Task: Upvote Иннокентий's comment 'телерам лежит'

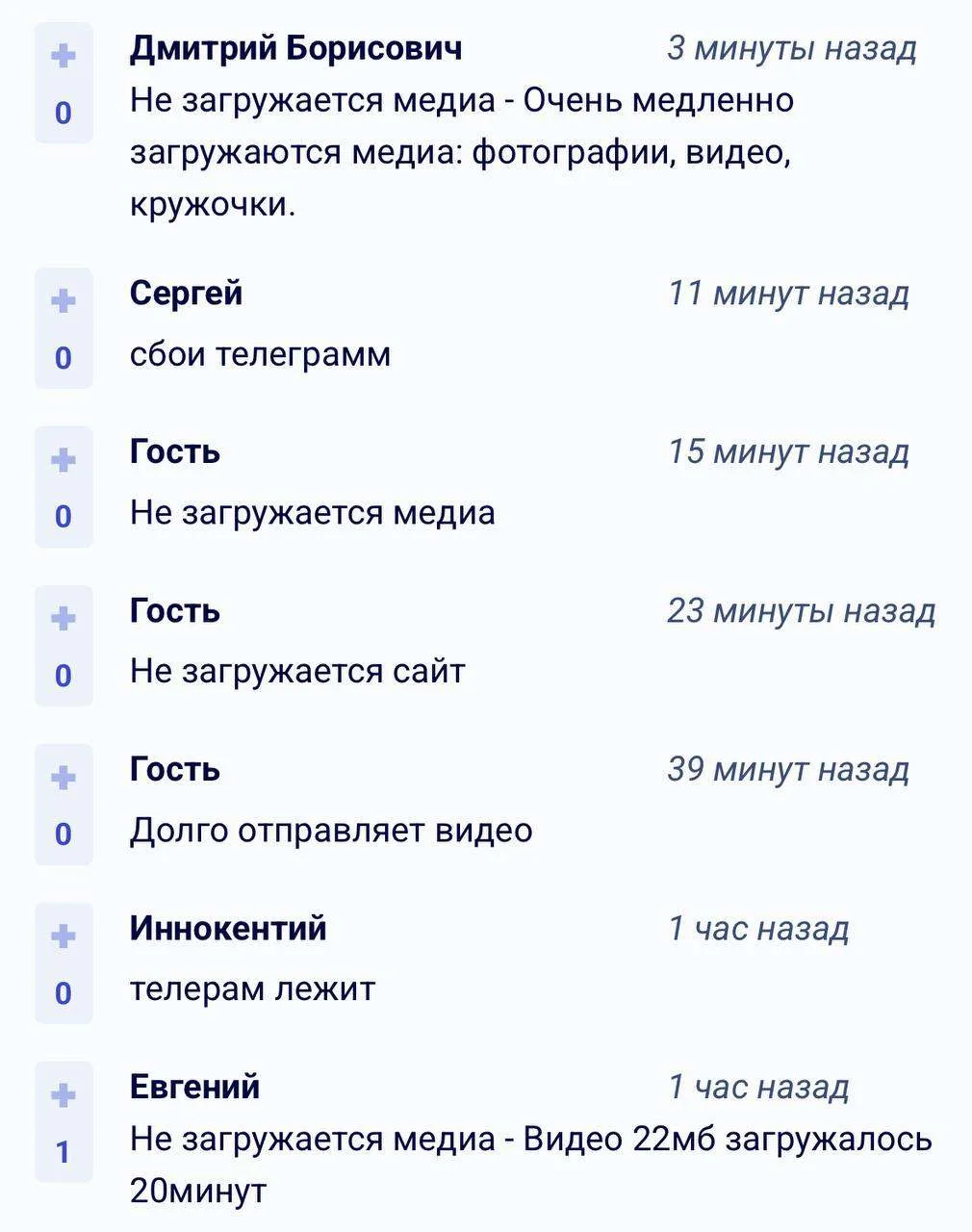Action: (64, 936)
